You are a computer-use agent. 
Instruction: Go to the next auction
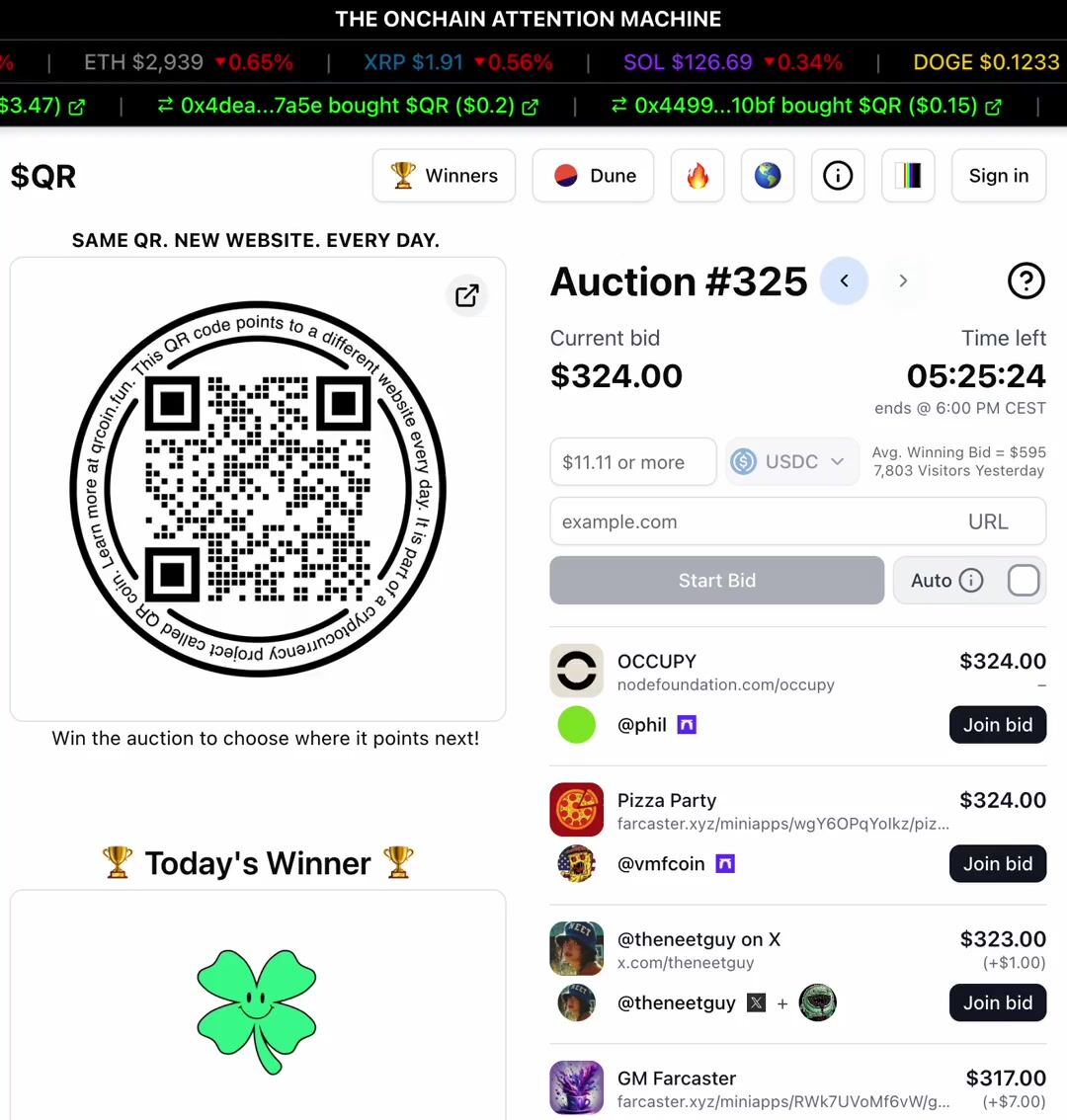(903, 281)
